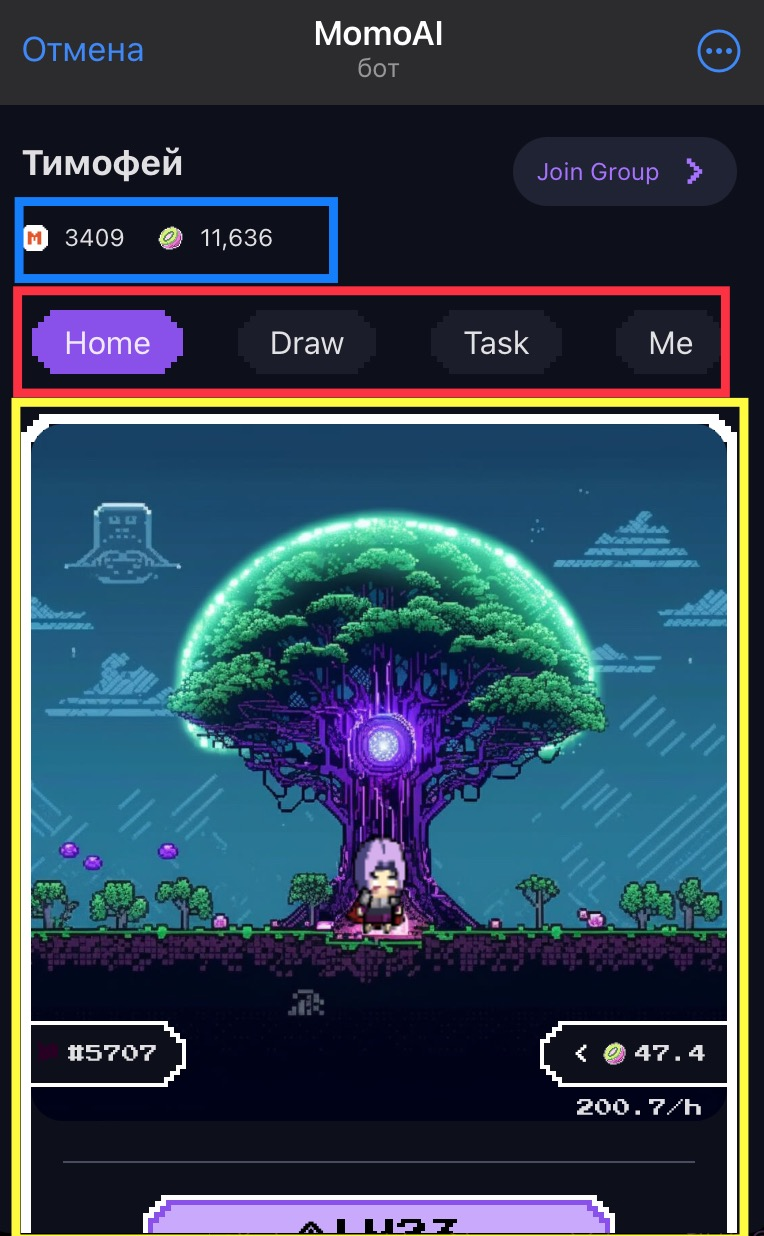Go to the Me tab
This screenshot has height=1236, width=764.
(669, 343)
